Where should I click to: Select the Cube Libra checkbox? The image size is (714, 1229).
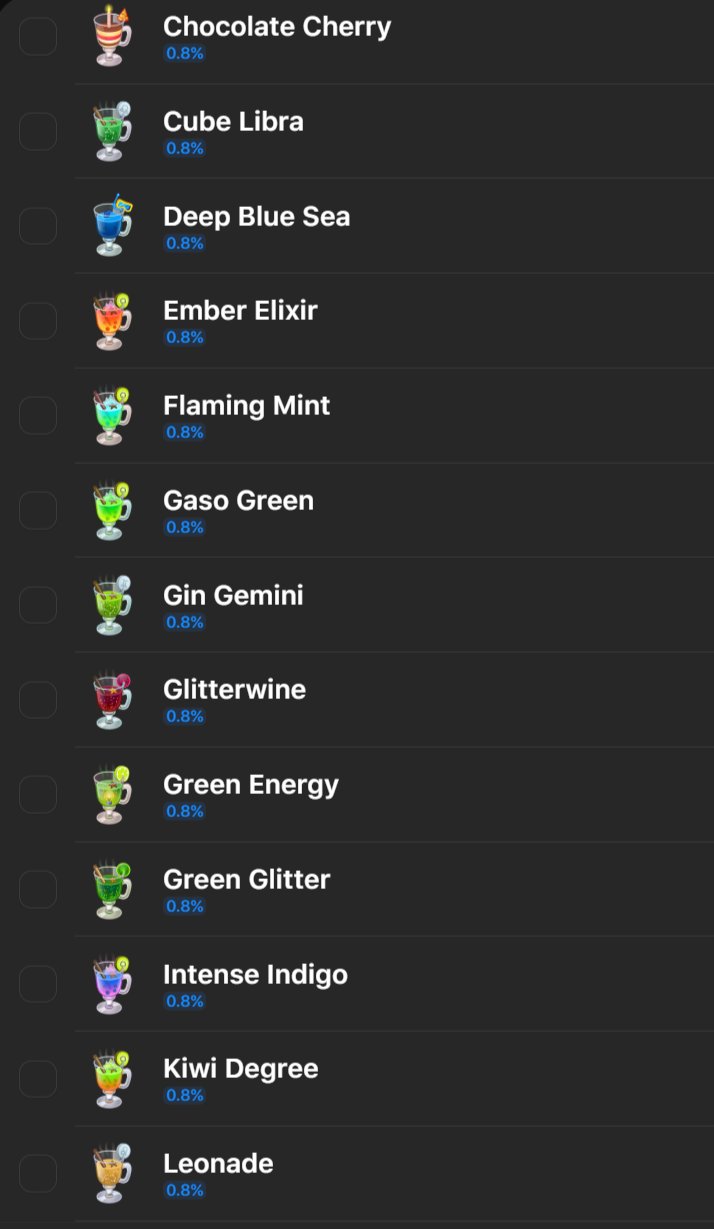pos(38,132)
